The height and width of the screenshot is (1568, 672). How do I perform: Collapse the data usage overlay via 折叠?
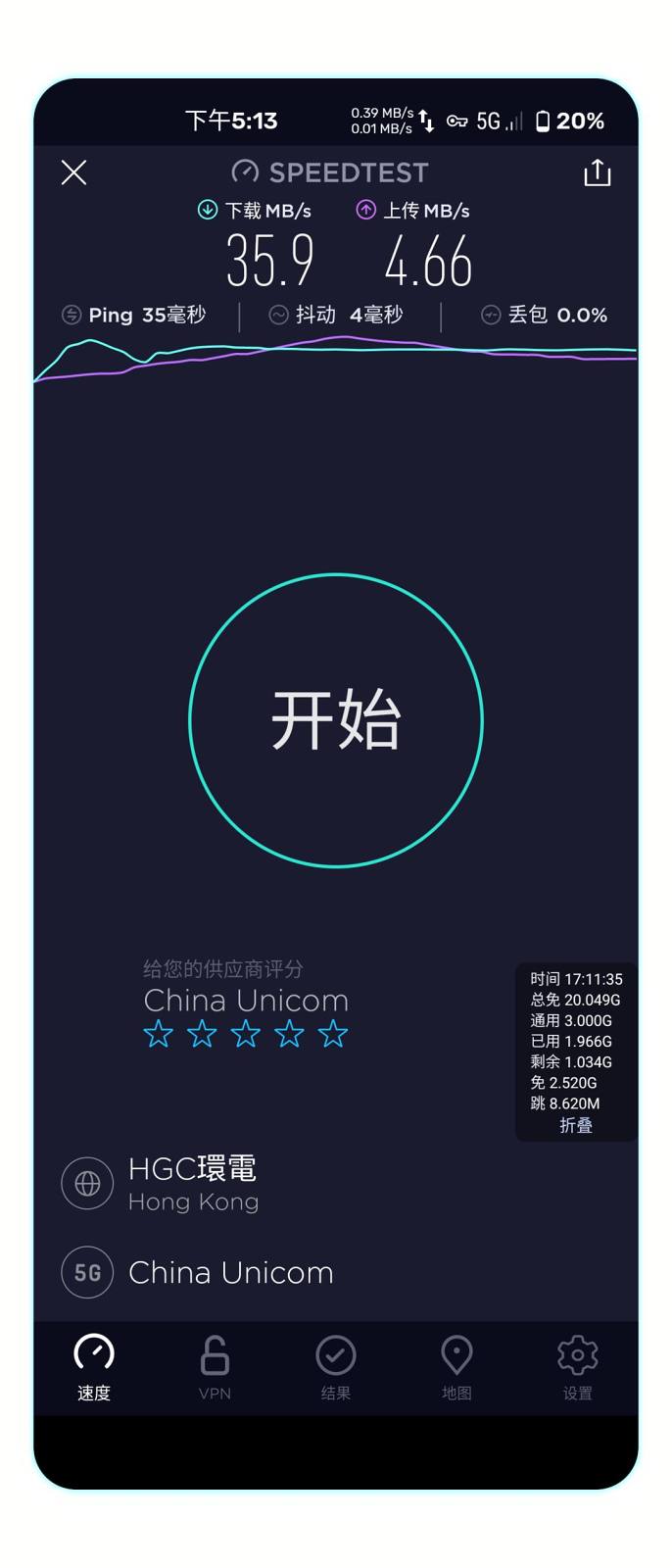click(x=576, y=1125)
